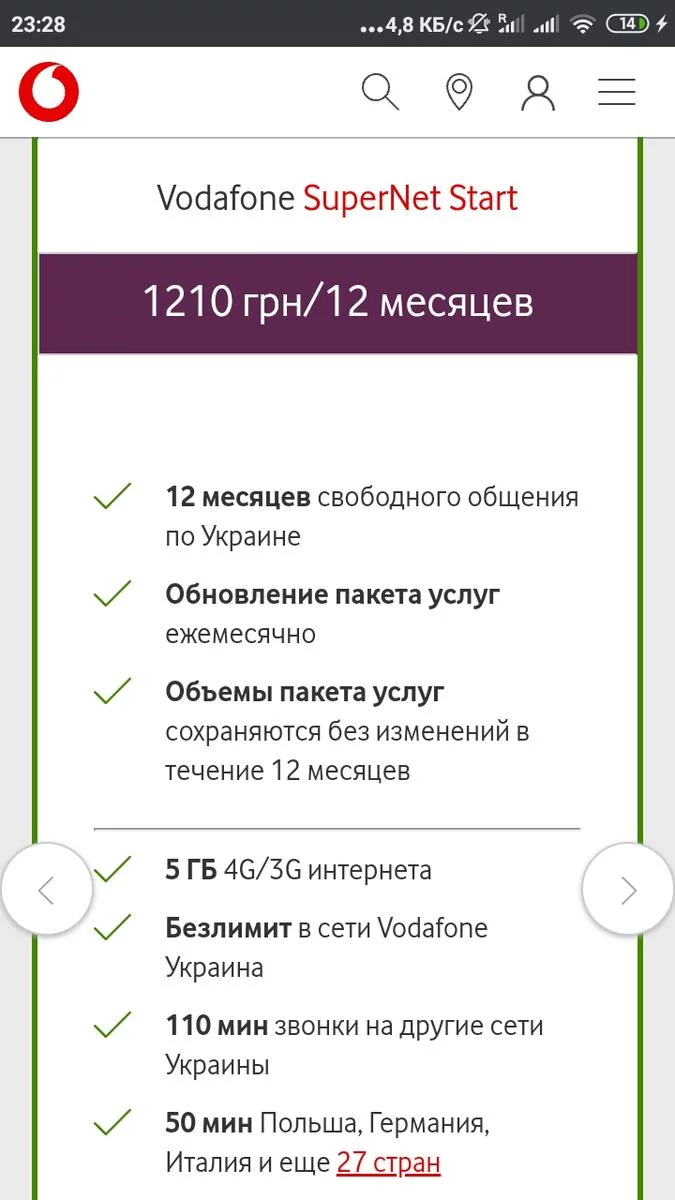Open the search magnifier icon
The height and width of the screenshot is (1200, 675).
click(x=380, y=93)
